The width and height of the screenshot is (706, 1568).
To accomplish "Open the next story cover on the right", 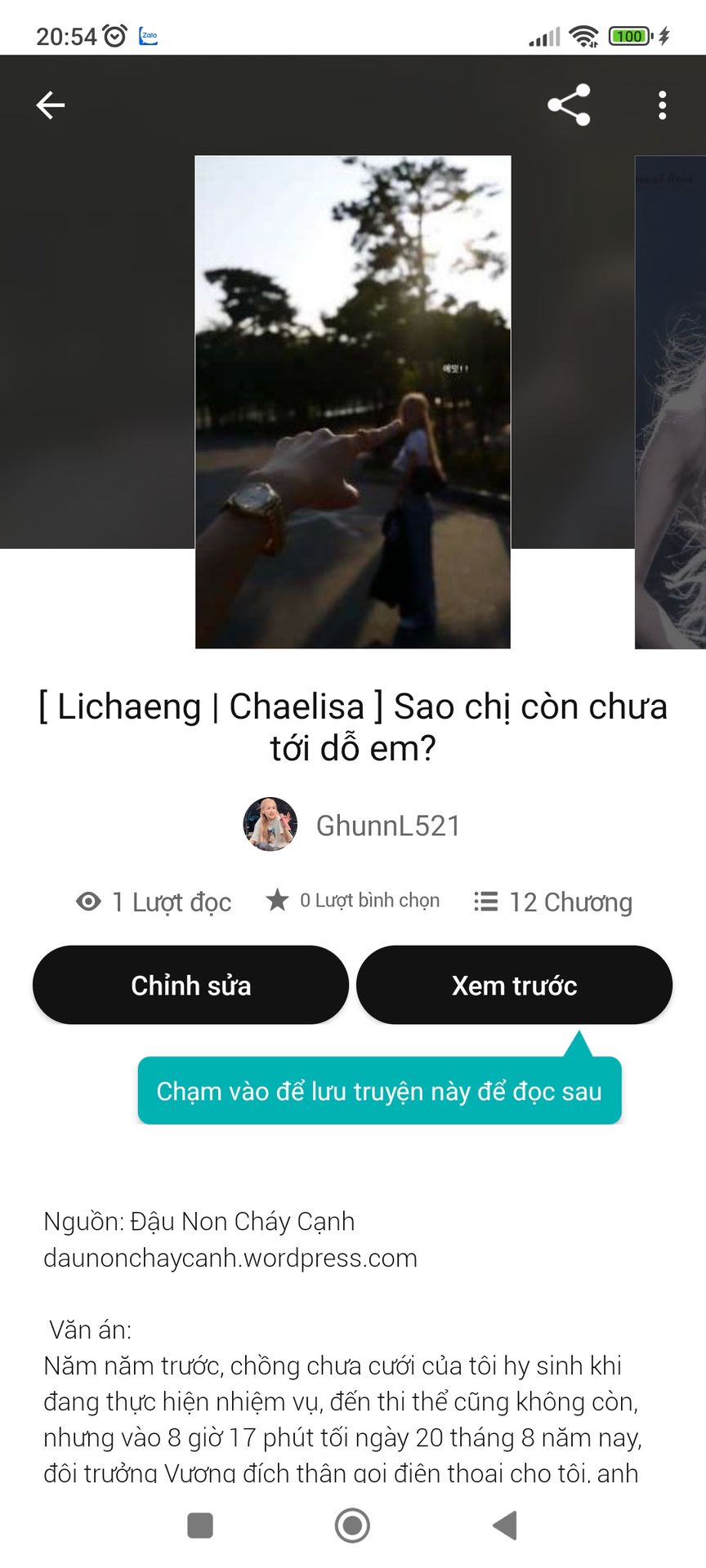I will [x=672, y=402].
